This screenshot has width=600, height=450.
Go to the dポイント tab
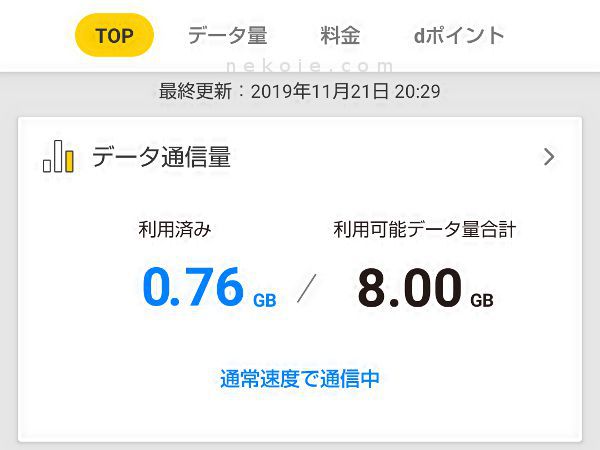[459, 36]
